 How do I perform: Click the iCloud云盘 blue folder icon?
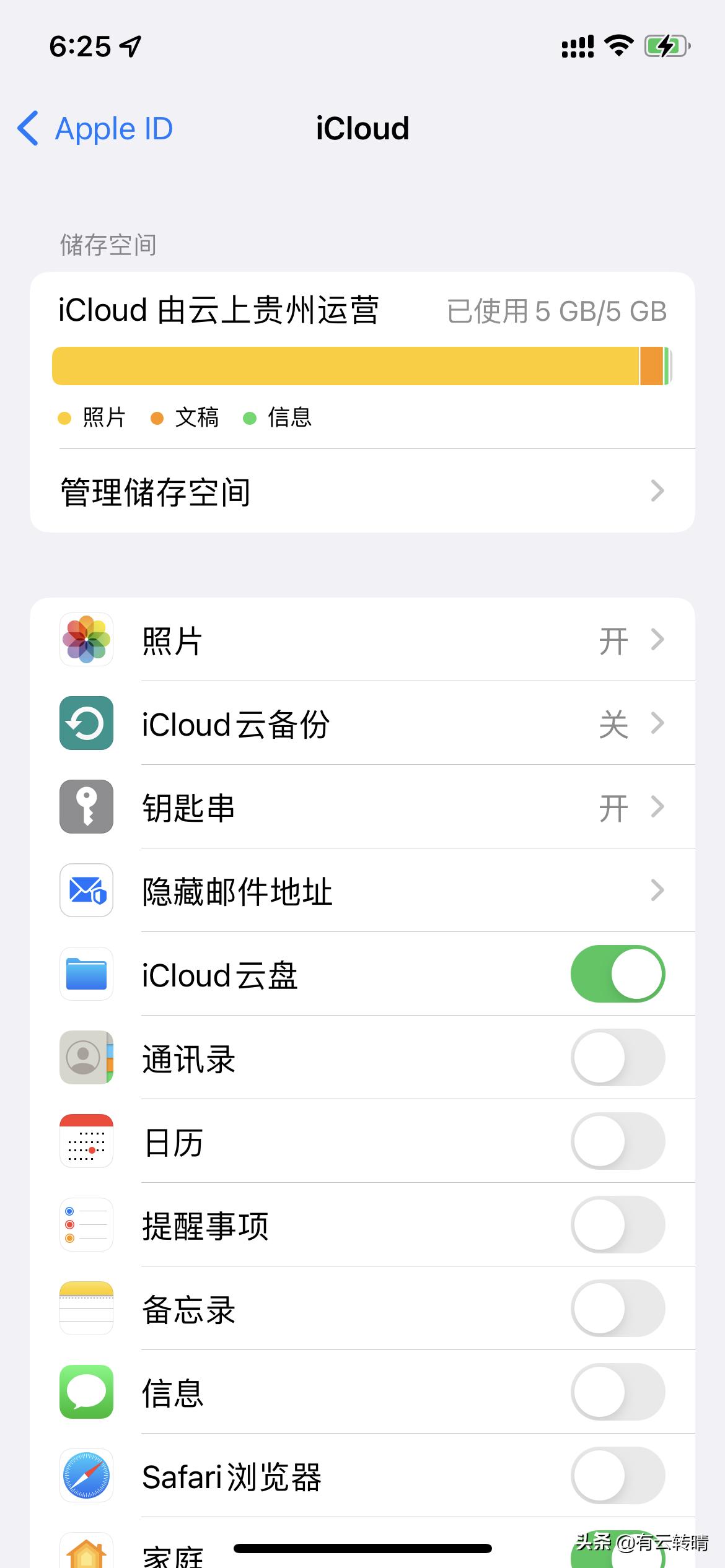[86, 974]
